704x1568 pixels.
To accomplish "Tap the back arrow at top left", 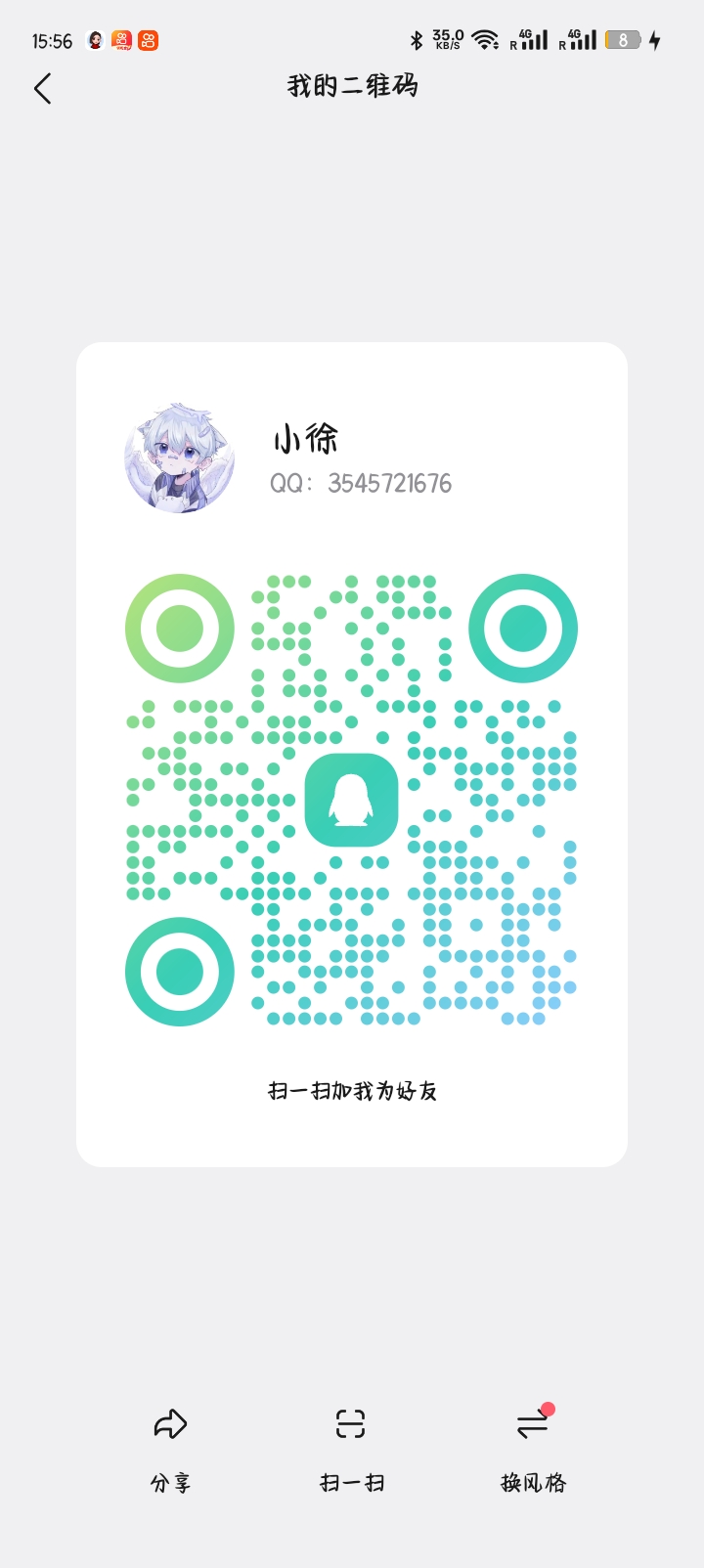I will point(42,88).
